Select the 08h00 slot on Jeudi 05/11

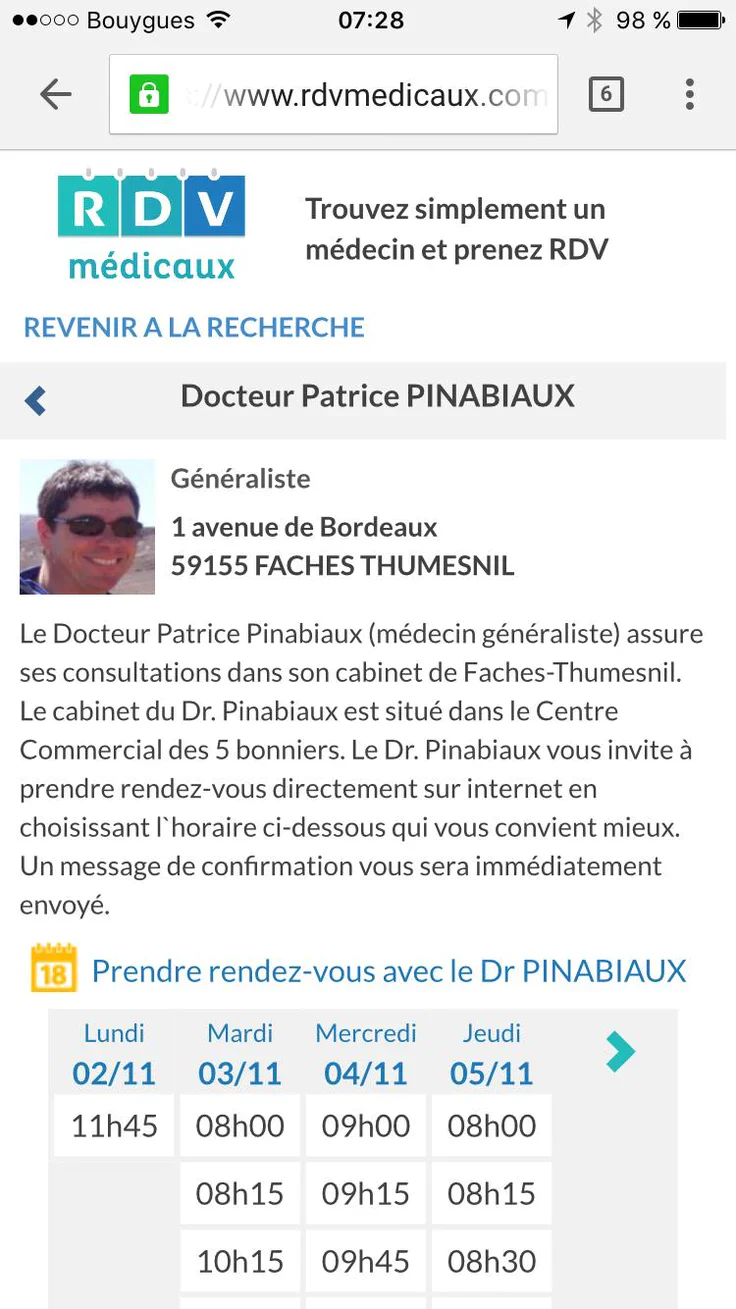(492, 1126)
